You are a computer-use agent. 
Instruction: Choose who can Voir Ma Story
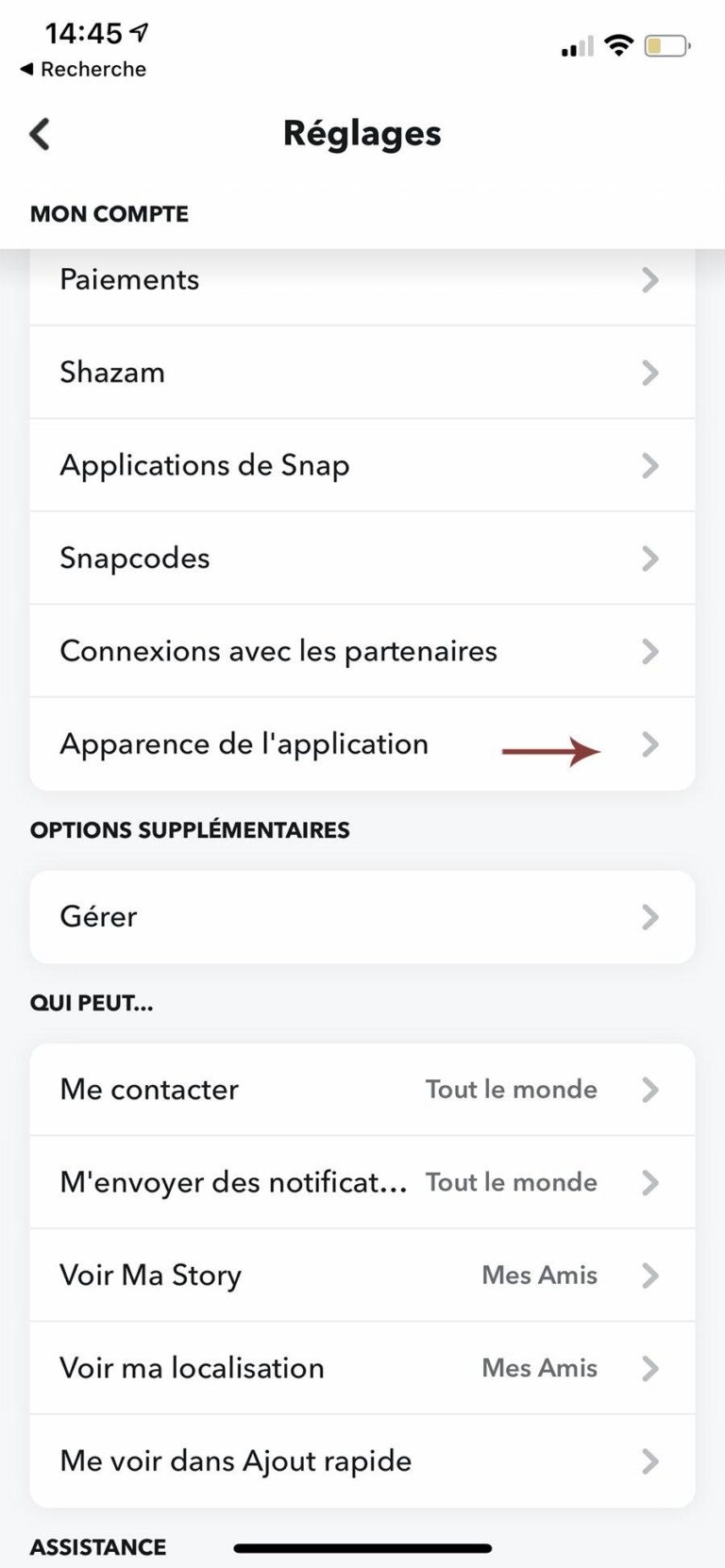362,1276
